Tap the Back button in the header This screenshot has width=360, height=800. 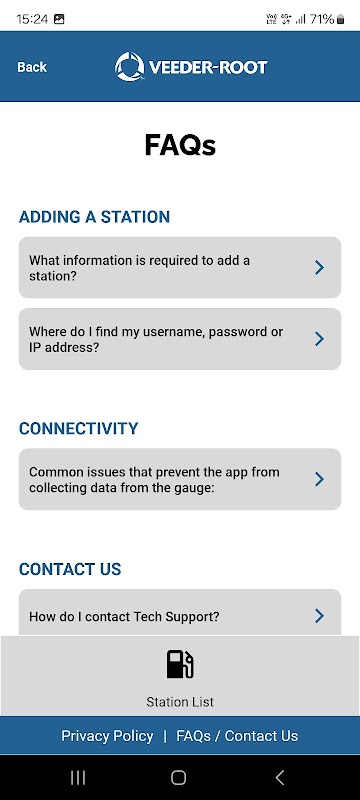[x=32, y=67]
